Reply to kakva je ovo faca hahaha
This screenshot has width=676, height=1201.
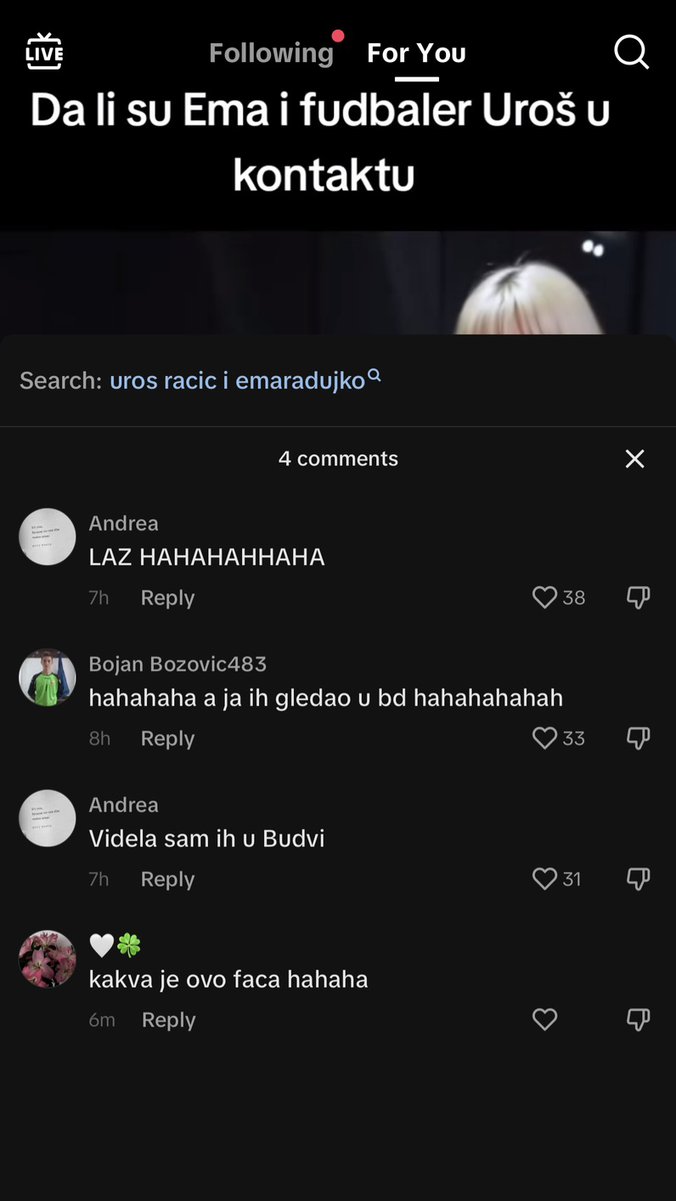(168, 1021)
